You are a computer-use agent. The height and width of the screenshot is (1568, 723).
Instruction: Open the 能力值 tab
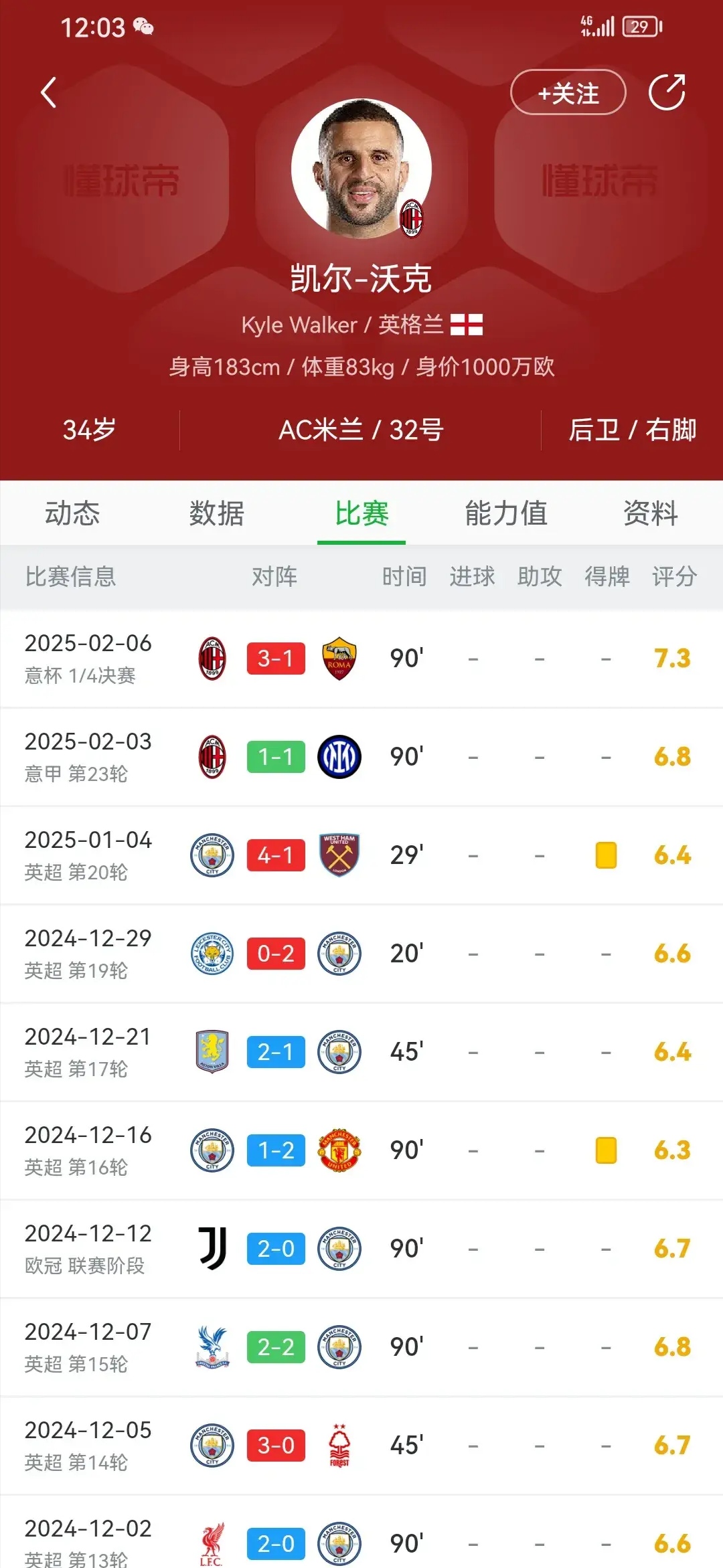(505, 513)
